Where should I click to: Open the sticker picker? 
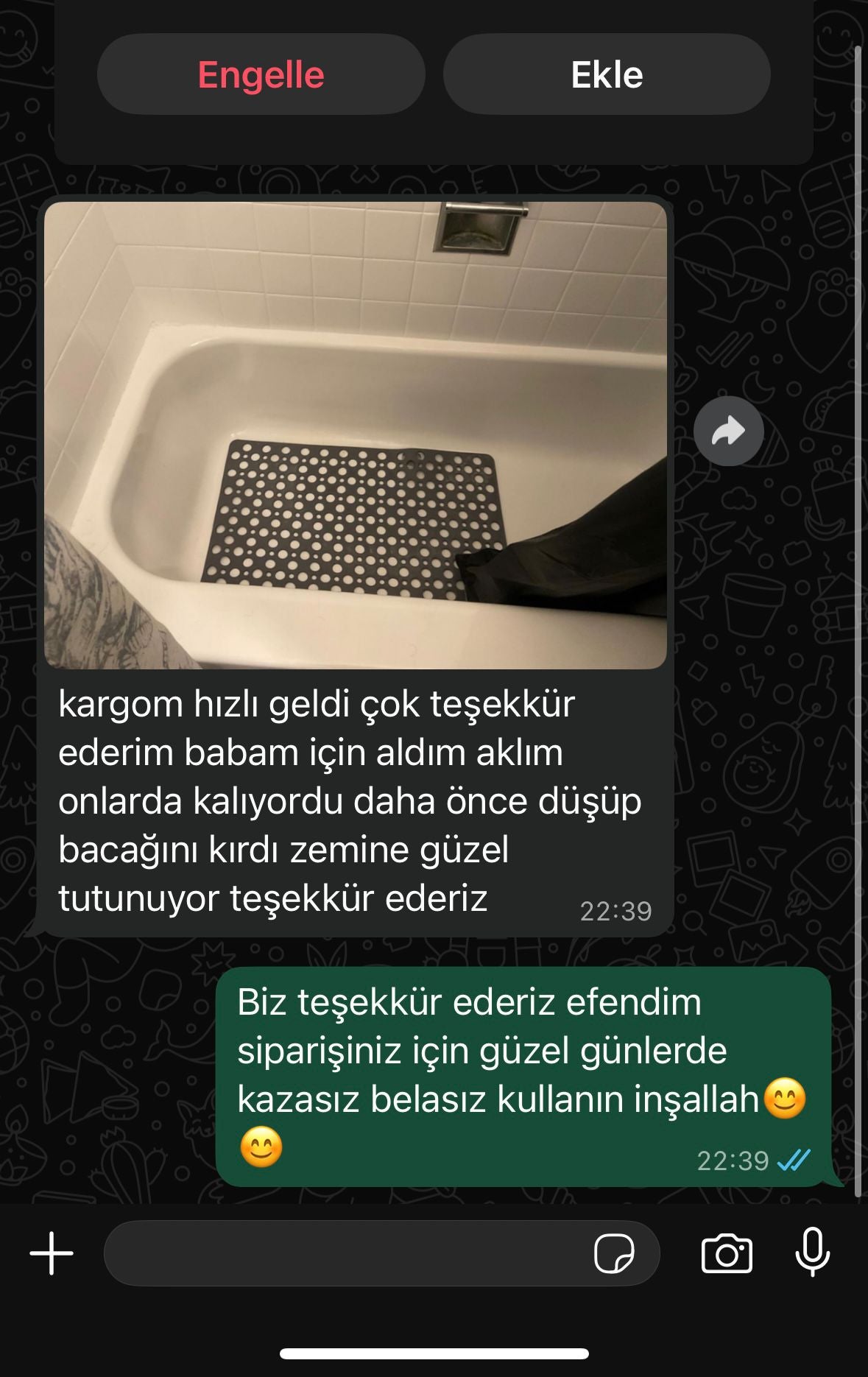pyautogui.click(x=614, y=1253)
